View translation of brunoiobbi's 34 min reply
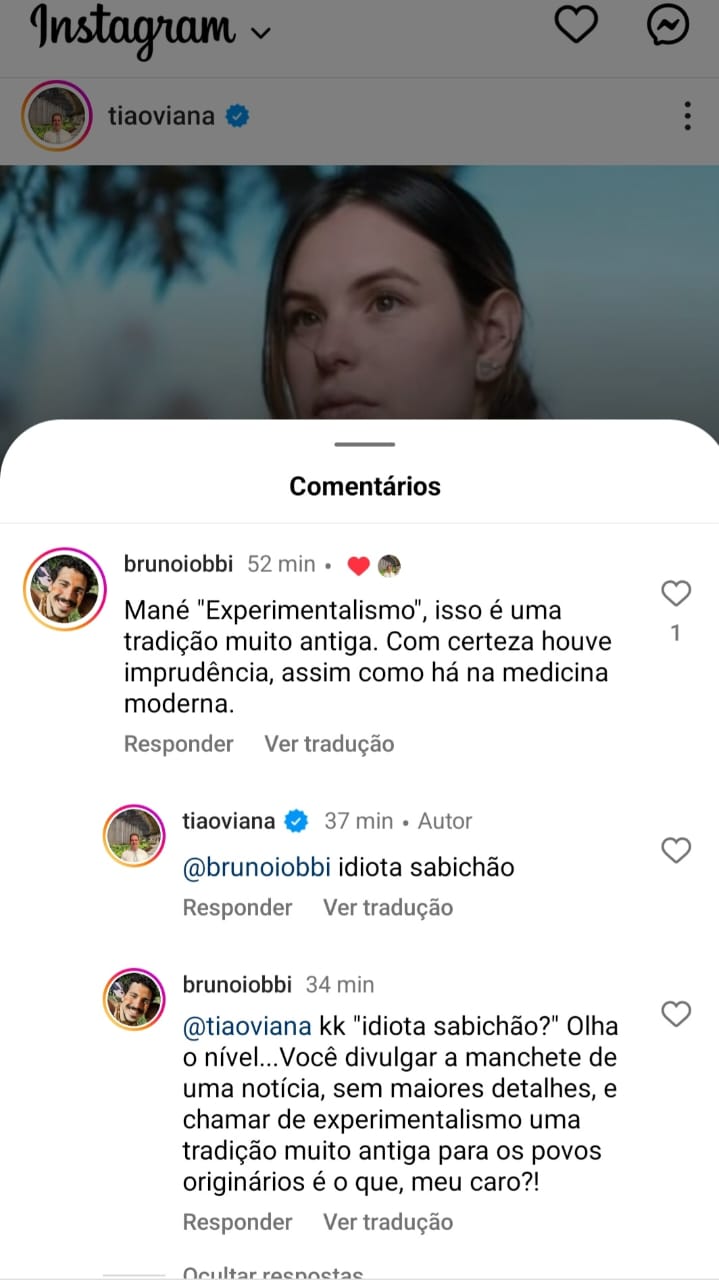This screenshot has height=1280, width=719. coord(387,1222)
